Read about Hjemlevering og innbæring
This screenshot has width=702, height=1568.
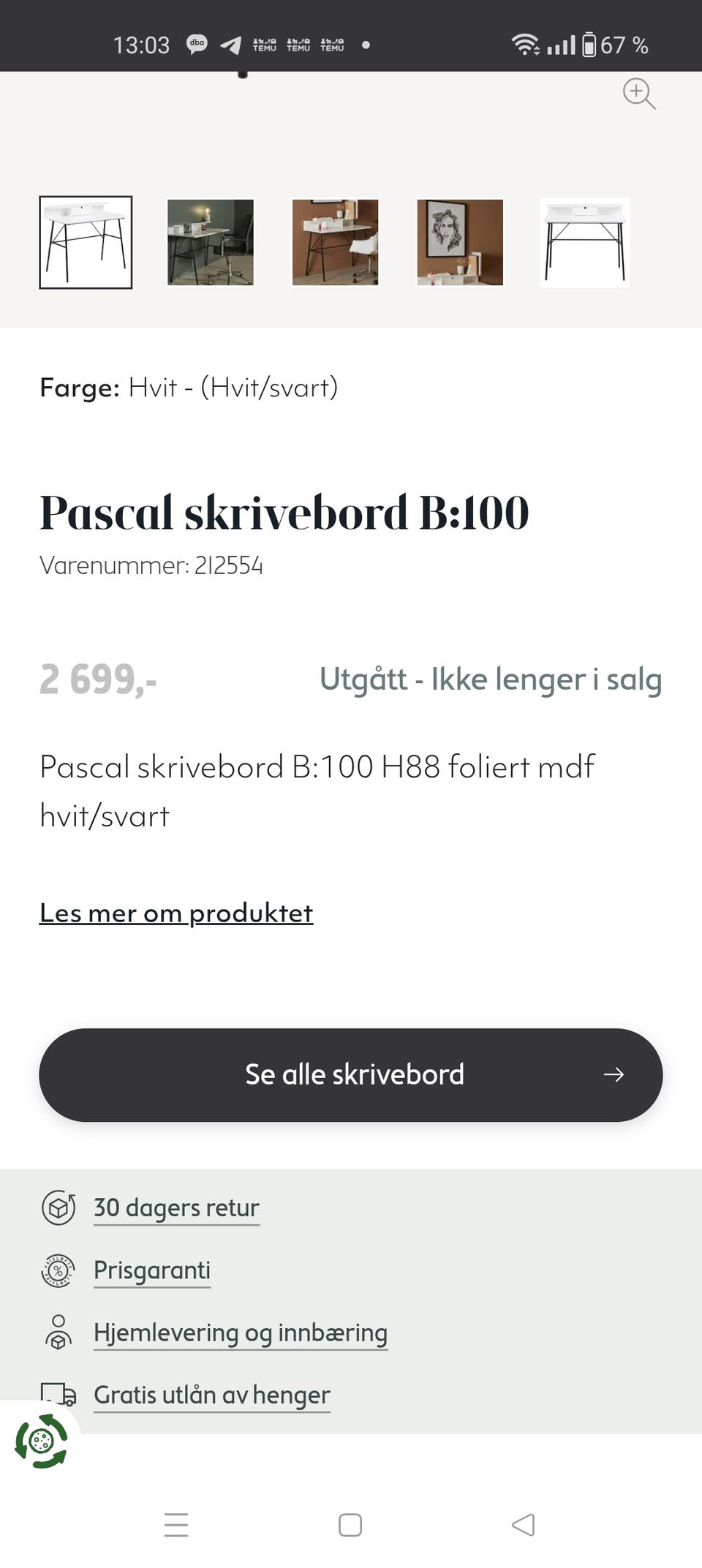[x=241, y=1333]
